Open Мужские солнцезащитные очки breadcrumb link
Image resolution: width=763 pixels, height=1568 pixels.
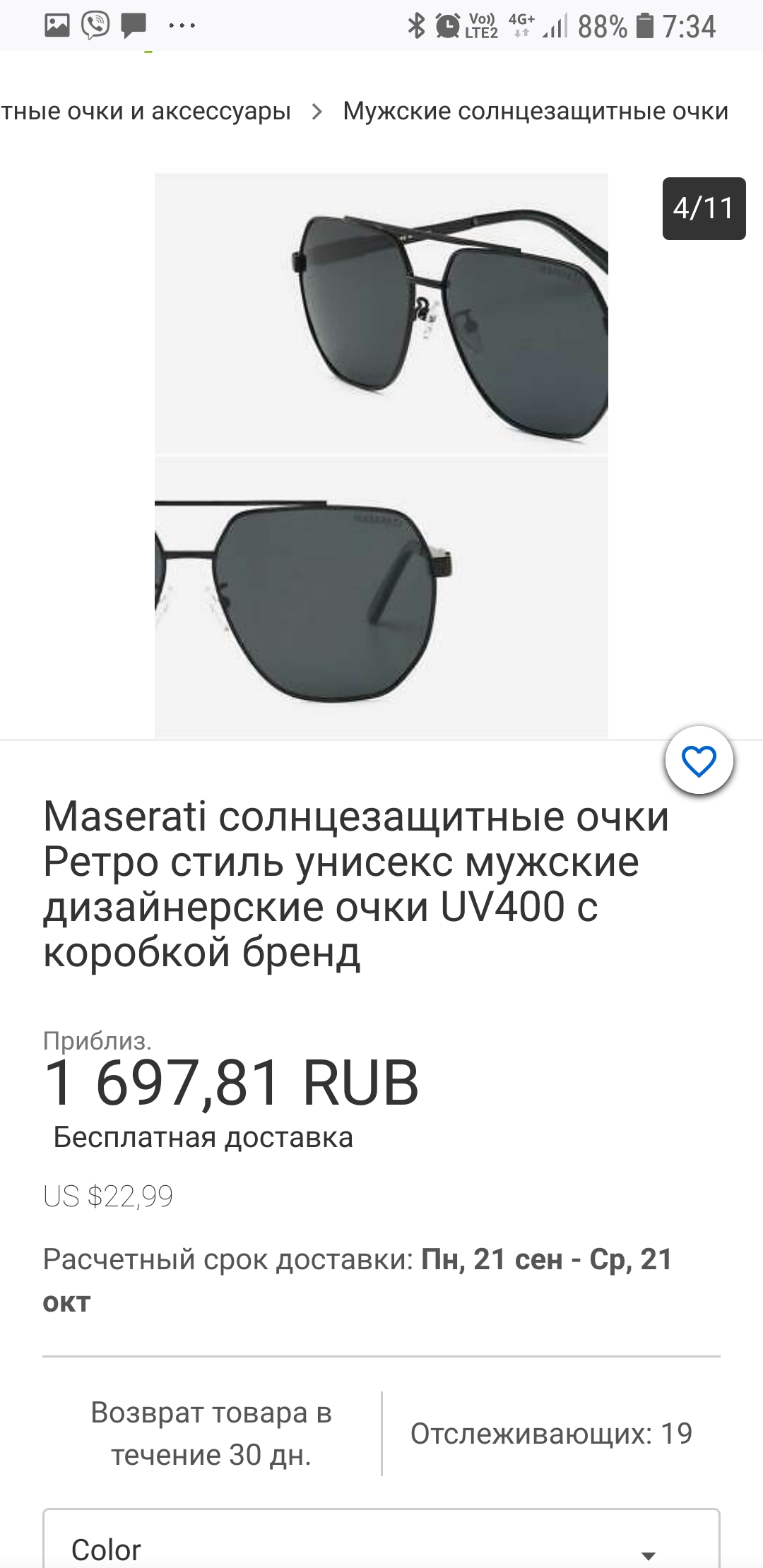(x=536, y=111)
